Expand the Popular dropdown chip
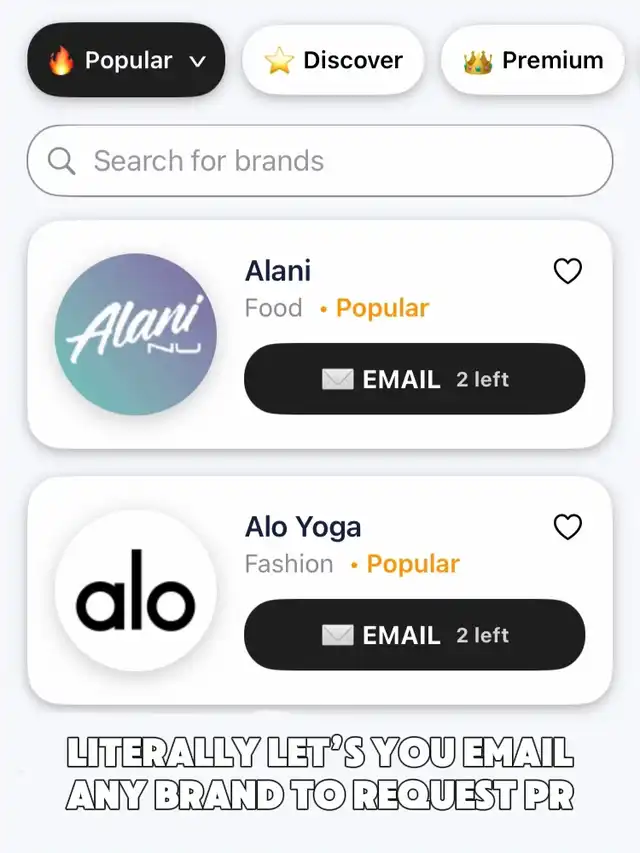Screen dimensions: 640x853 click(x=126, y=60)
